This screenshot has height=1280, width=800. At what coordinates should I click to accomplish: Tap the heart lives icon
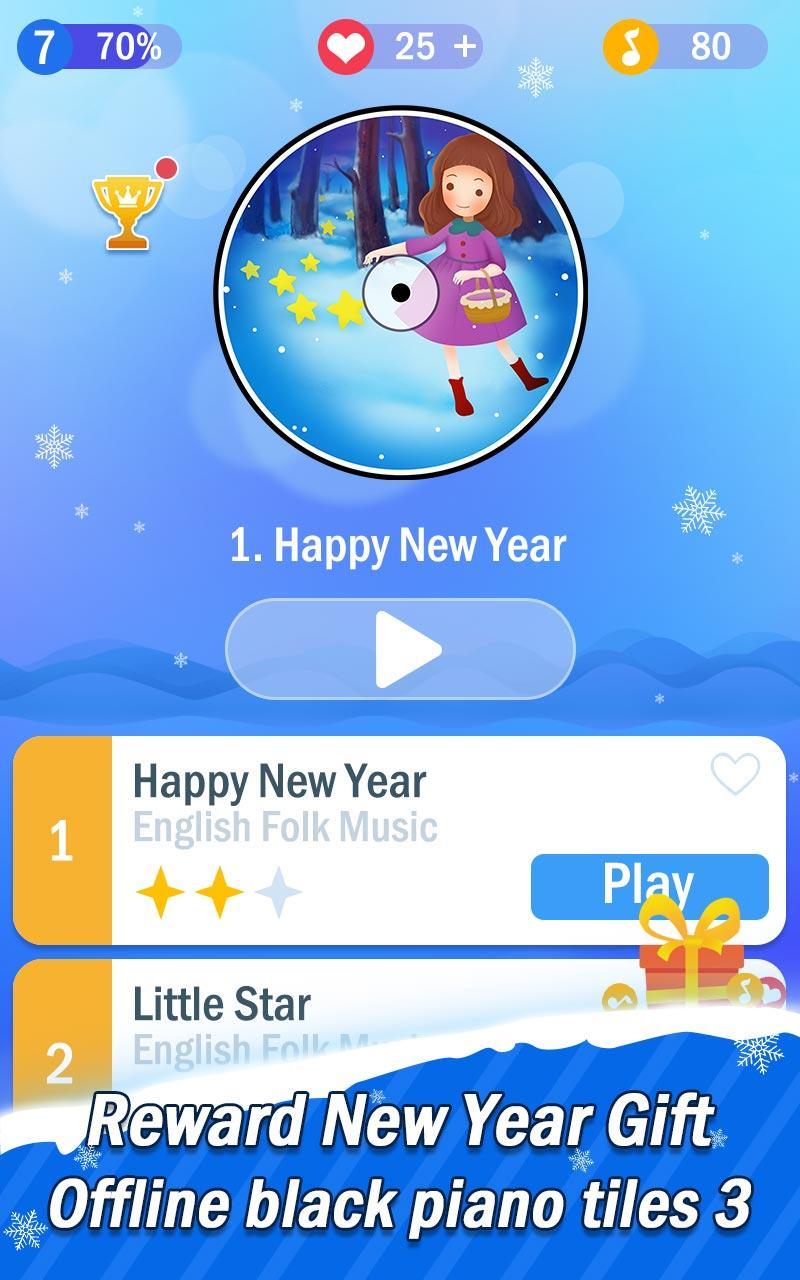[x=347, y=45]
